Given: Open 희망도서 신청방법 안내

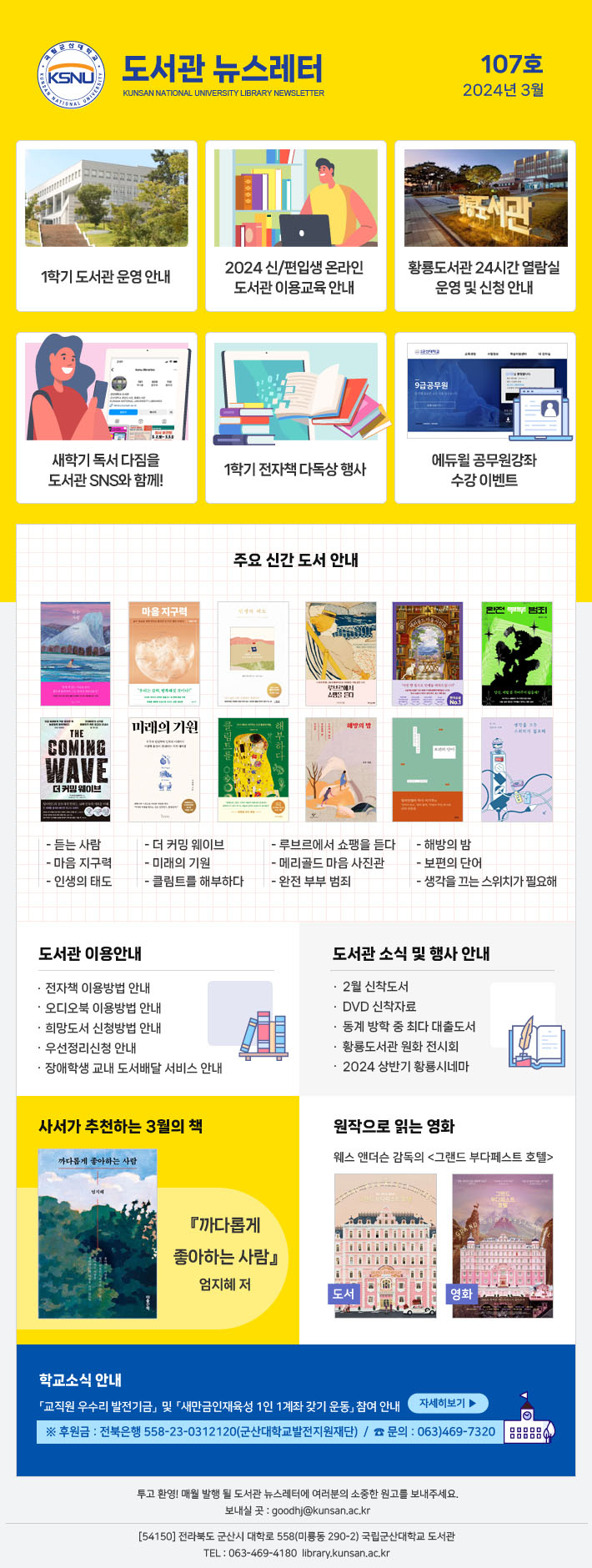Looking at the screenshot, I should pyautogui.click(x=103, y=1028).
